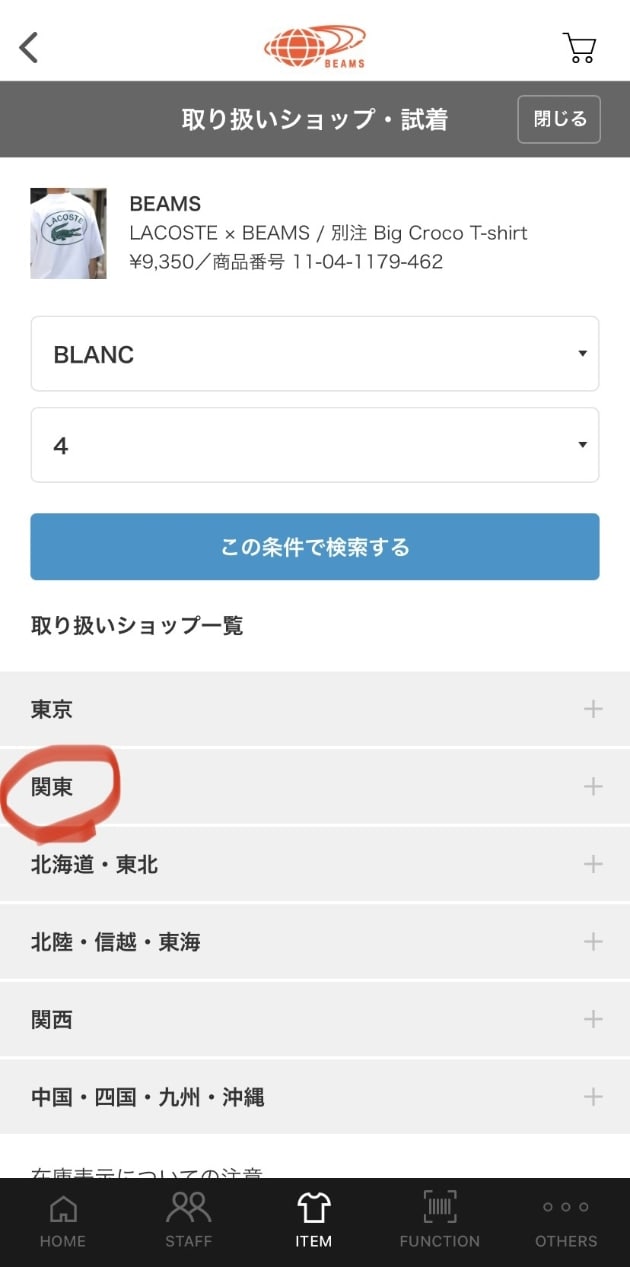The image size is (630, 1267).
Task: Open the shopping cart
Action: pyautogui.click(x=579, y=47)
